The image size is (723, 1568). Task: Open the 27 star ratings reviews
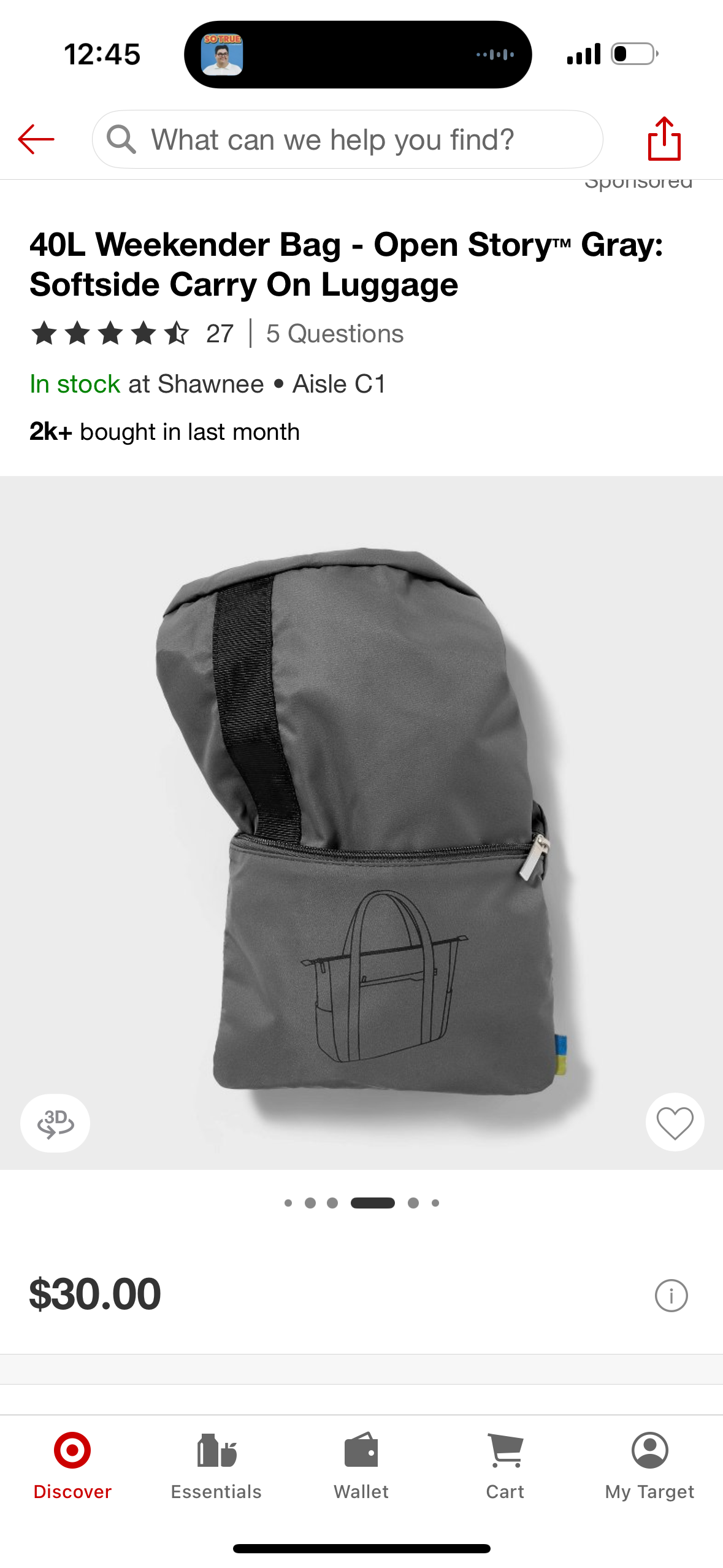pyautogui.click(x=132, y=334)
